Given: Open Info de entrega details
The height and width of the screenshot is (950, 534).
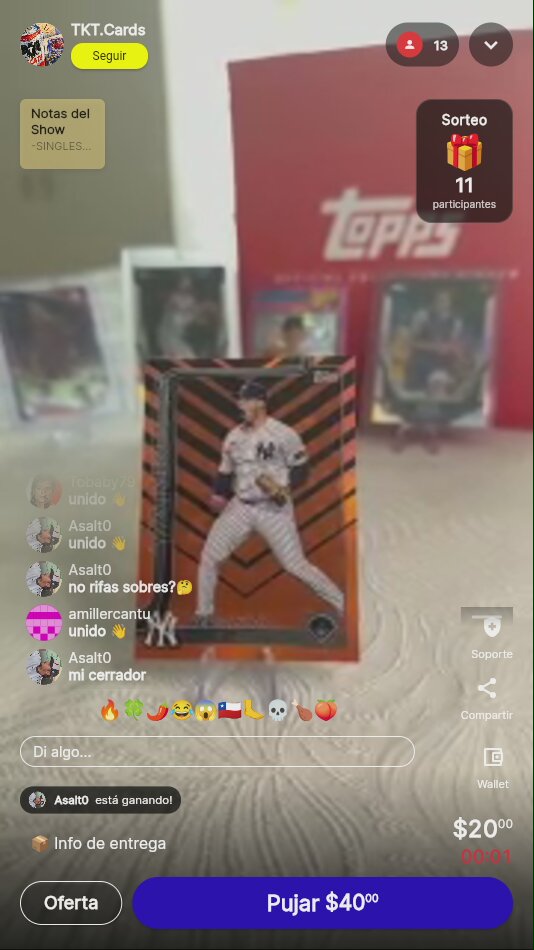Looking at the screenshot, I should point(98,843).
